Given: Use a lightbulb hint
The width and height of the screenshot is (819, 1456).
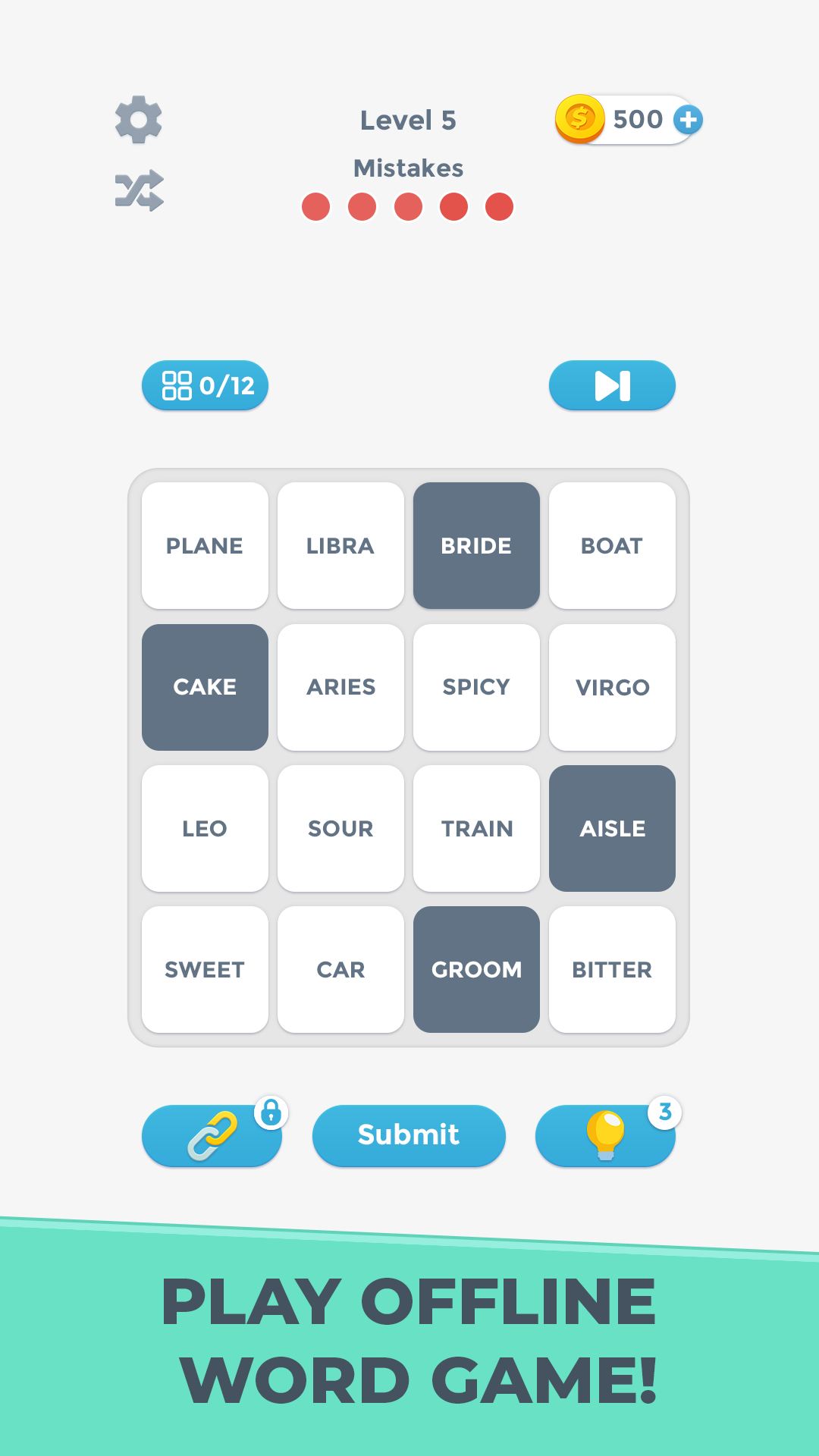Looking at the screenshot, I should [605, 1135].
